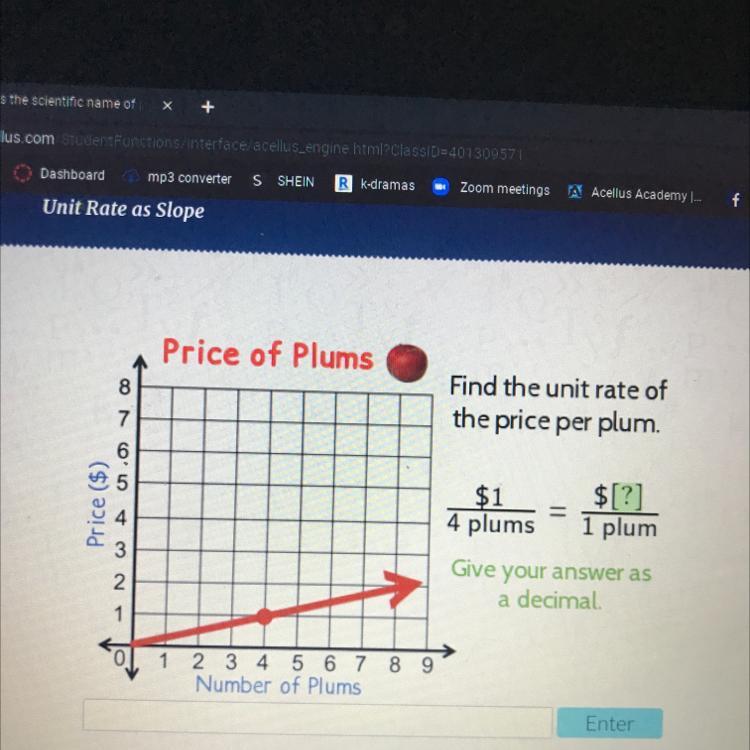
Task: Submit the answer with Enter button
Action: pyautogui.click(x=609, y=723)
